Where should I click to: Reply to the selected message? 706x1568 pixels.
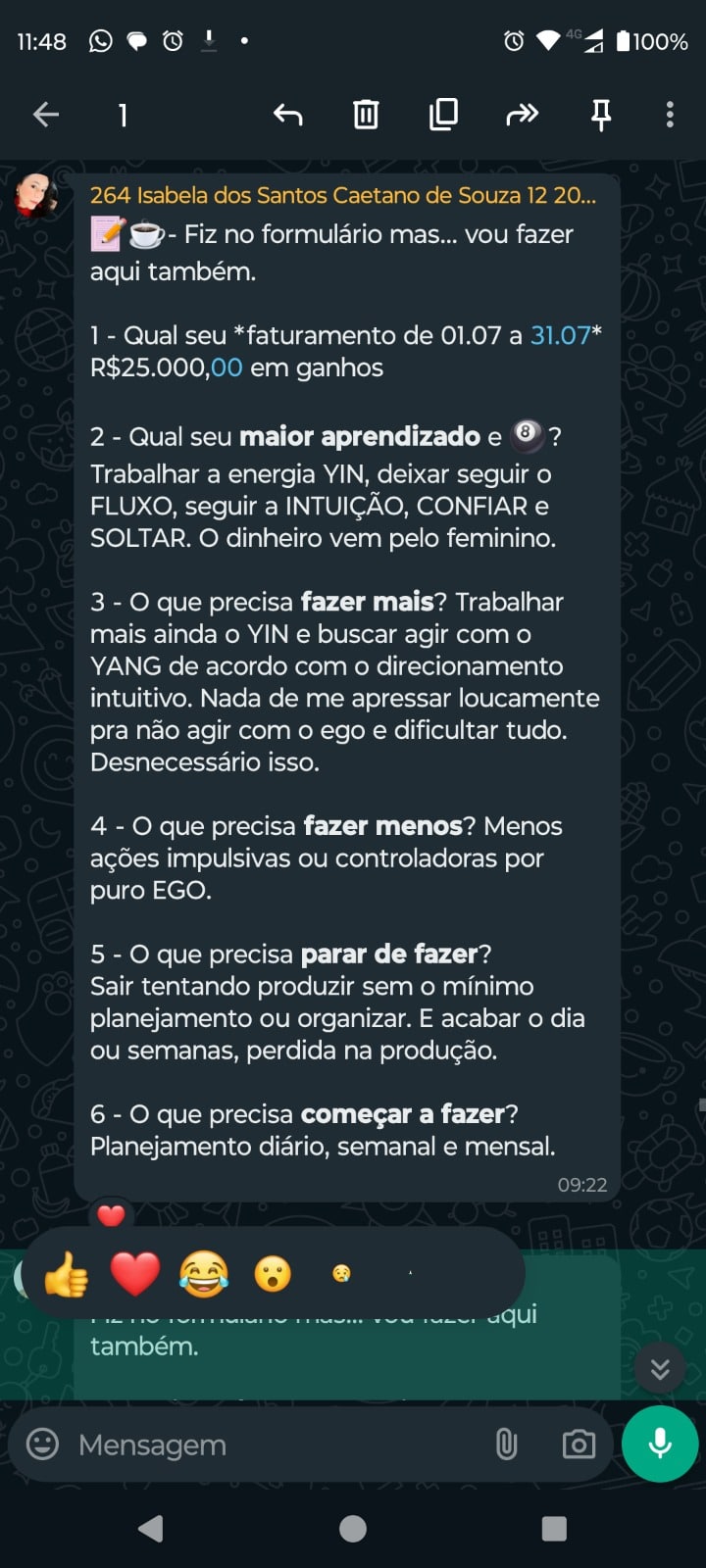287,115
